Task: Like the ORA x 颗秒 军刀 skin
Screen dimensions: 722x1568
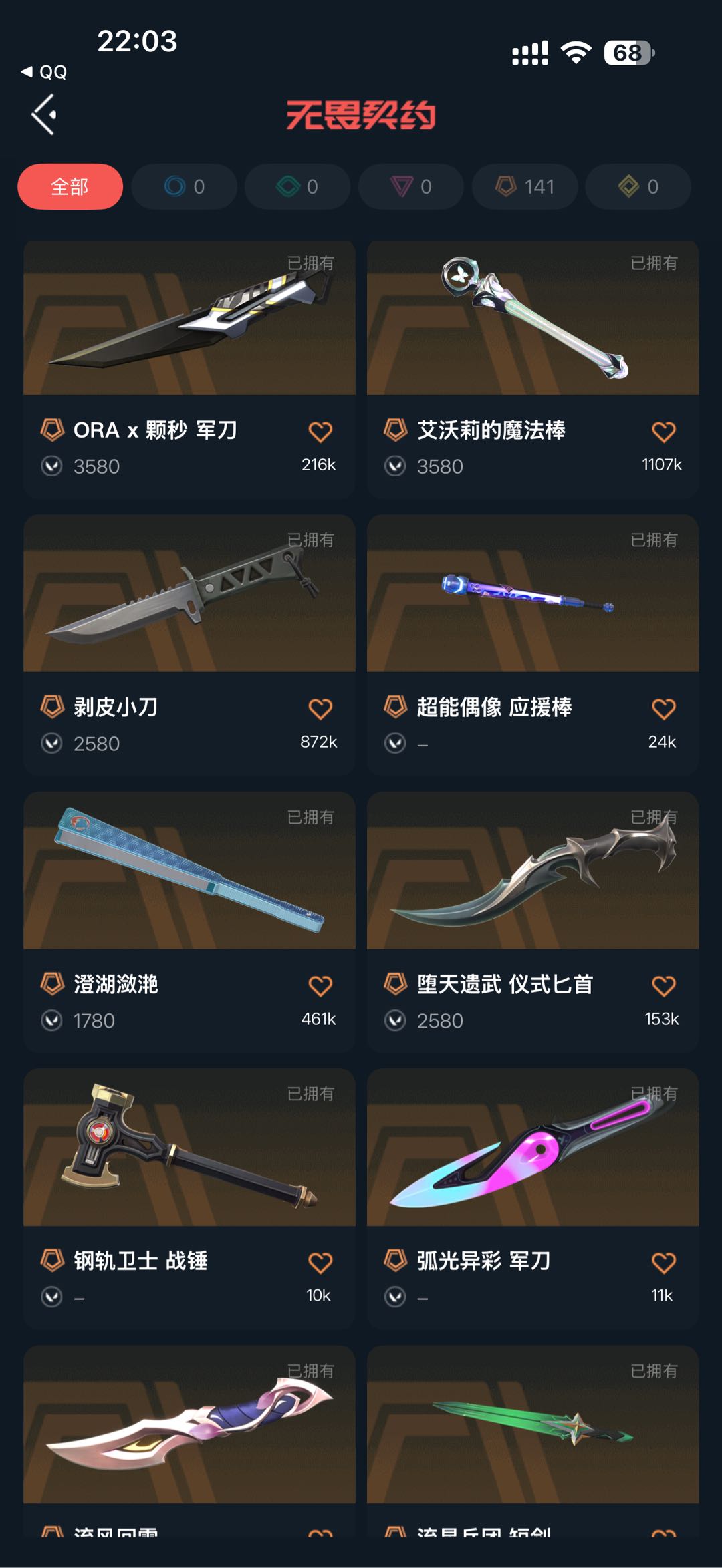Action: coord(320,432)
